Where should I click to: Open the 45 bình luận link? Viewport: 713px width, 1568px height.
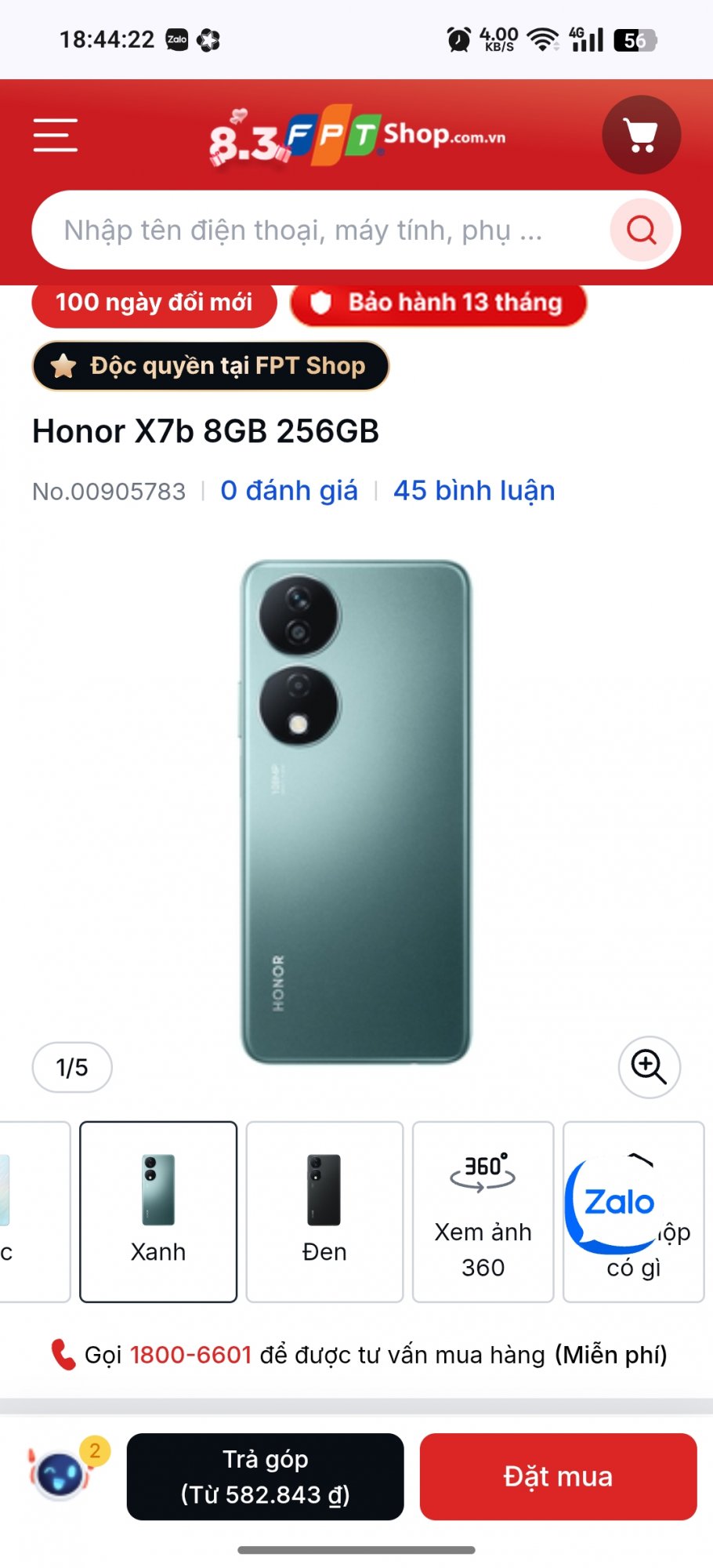click(474, 491)
